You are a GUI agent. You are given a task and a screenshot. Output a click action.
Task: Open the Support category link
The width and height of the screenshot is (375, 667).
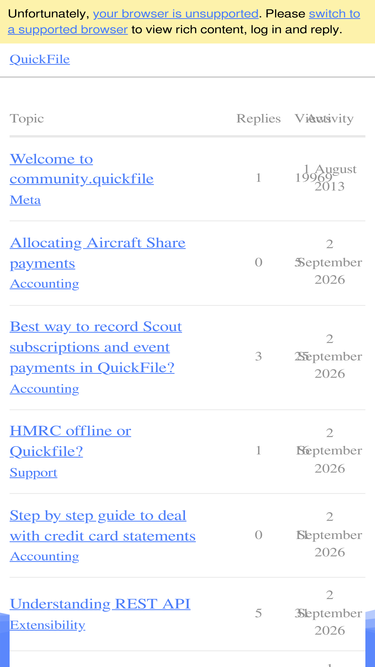pyautogui.click(x=33, y=473)
